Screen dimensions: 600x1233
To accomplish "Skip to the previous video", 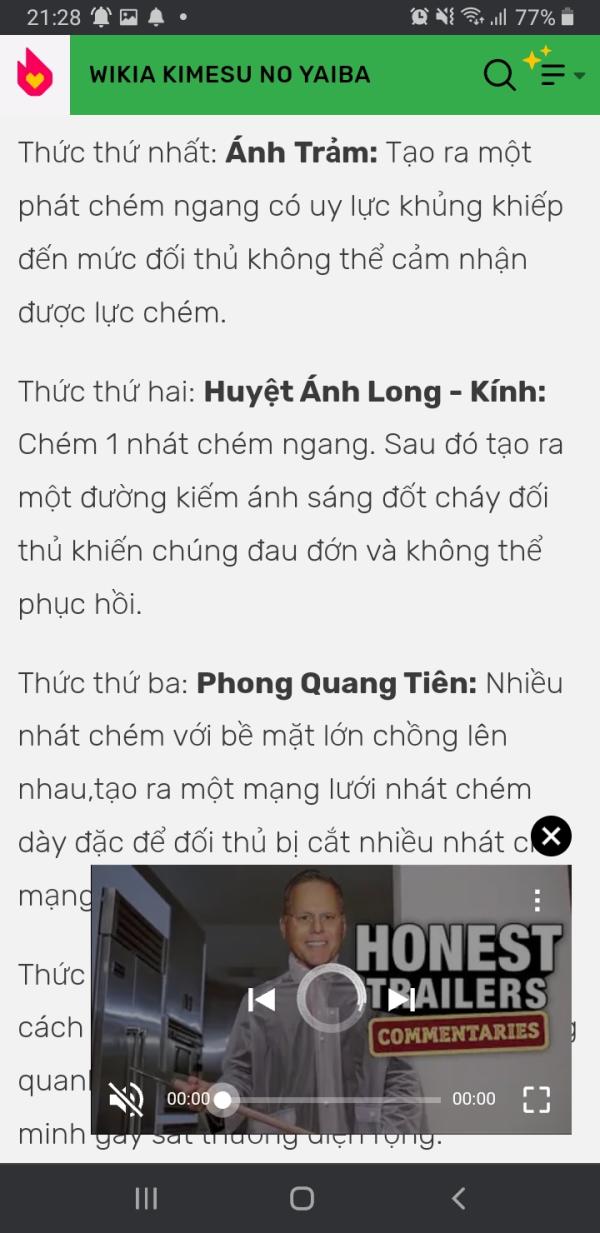I will [x=261, y=999].
